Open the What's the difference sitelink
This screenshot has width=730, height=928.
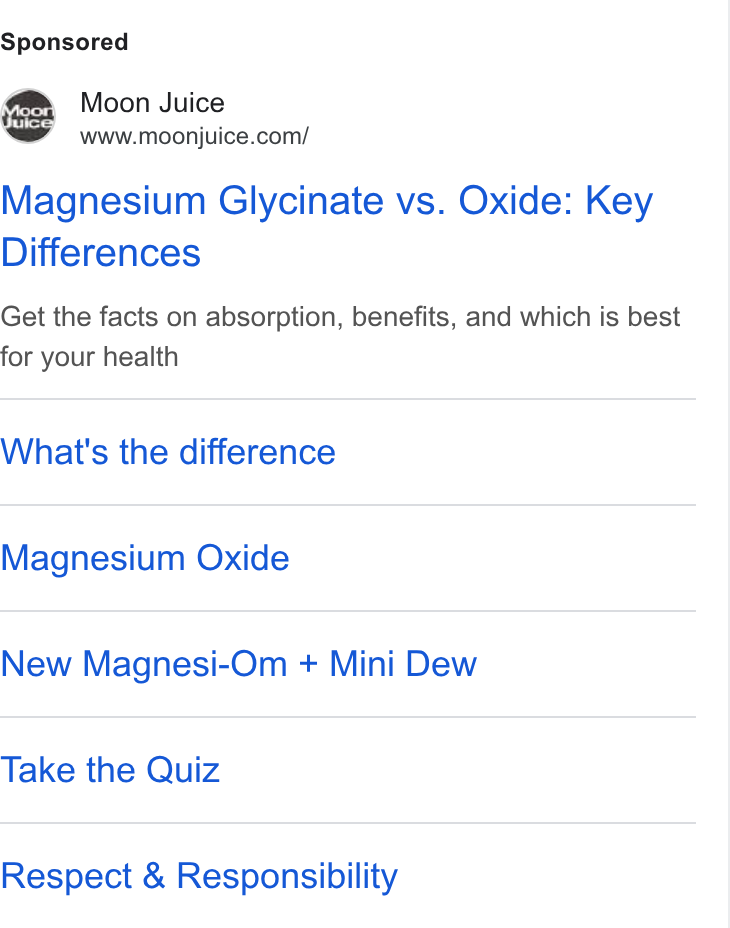click(x=168, y=452)
